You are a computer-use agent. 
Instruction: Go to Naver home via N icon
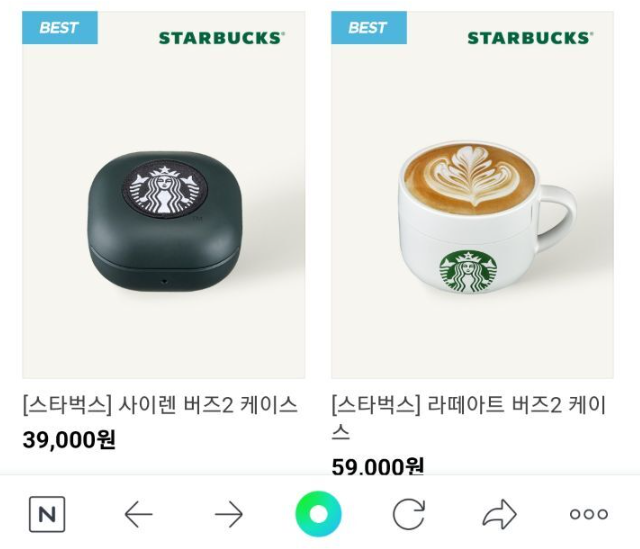pyautogui.click(x=46, y=515)
